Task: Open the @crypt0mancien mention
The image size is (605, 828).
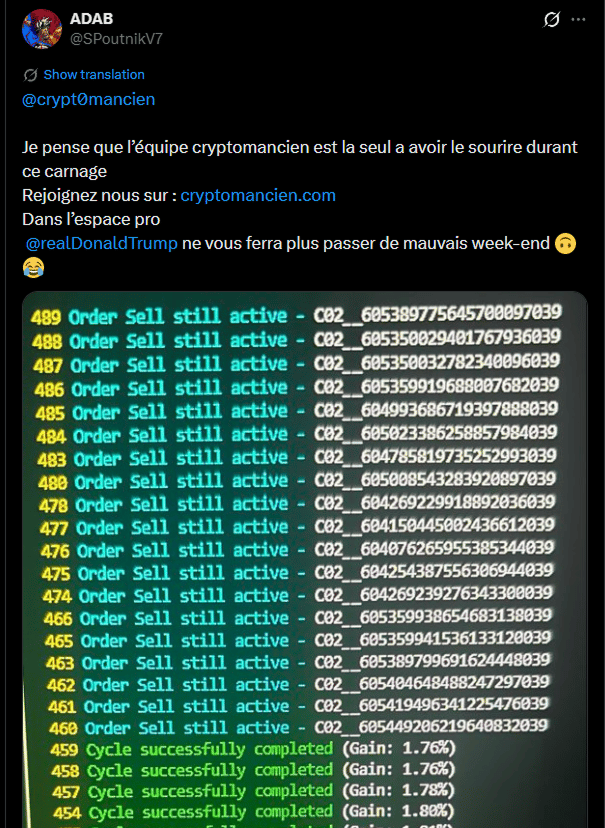Action: (89, 99)
